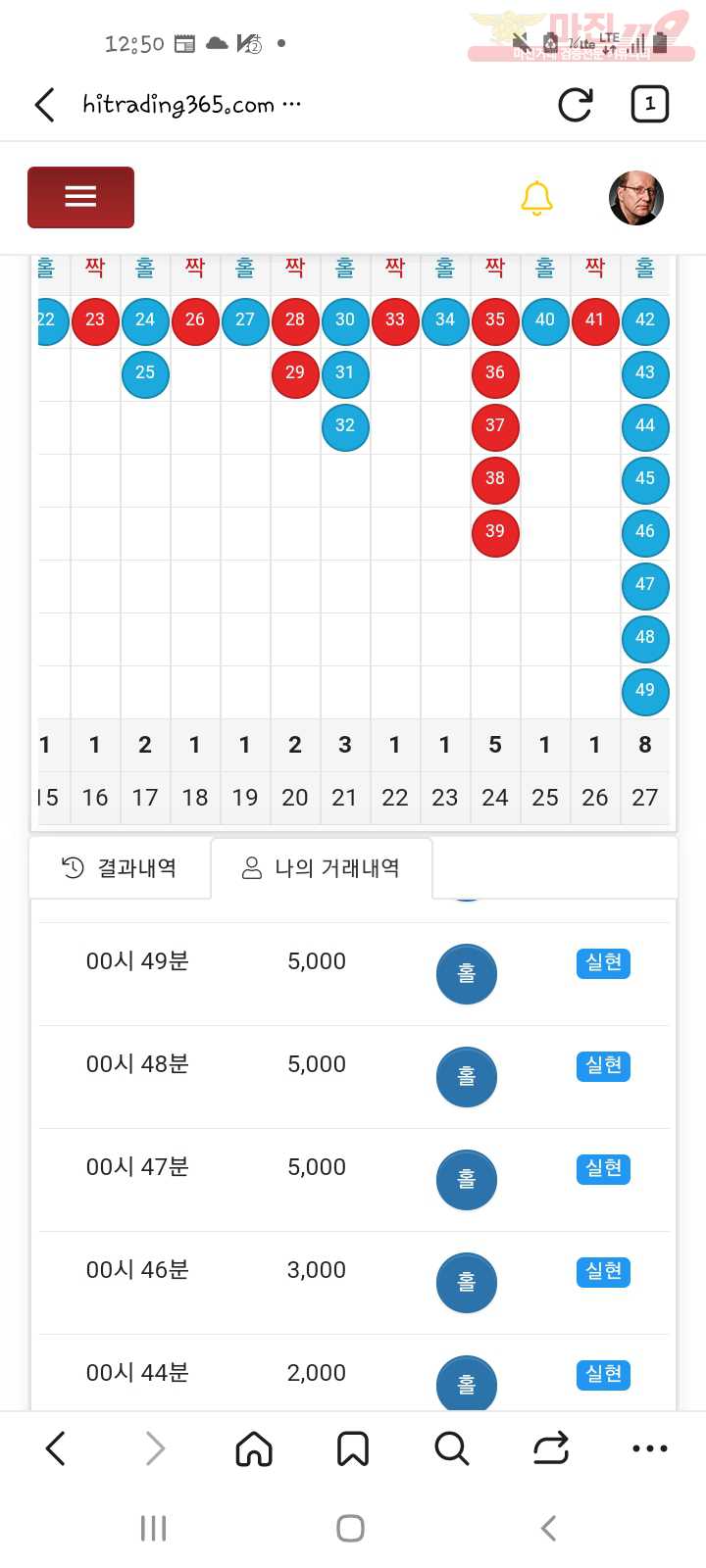Open browser bookmarks
The width and height of the screenshot is (706, 1568).
coord(353,1447)
